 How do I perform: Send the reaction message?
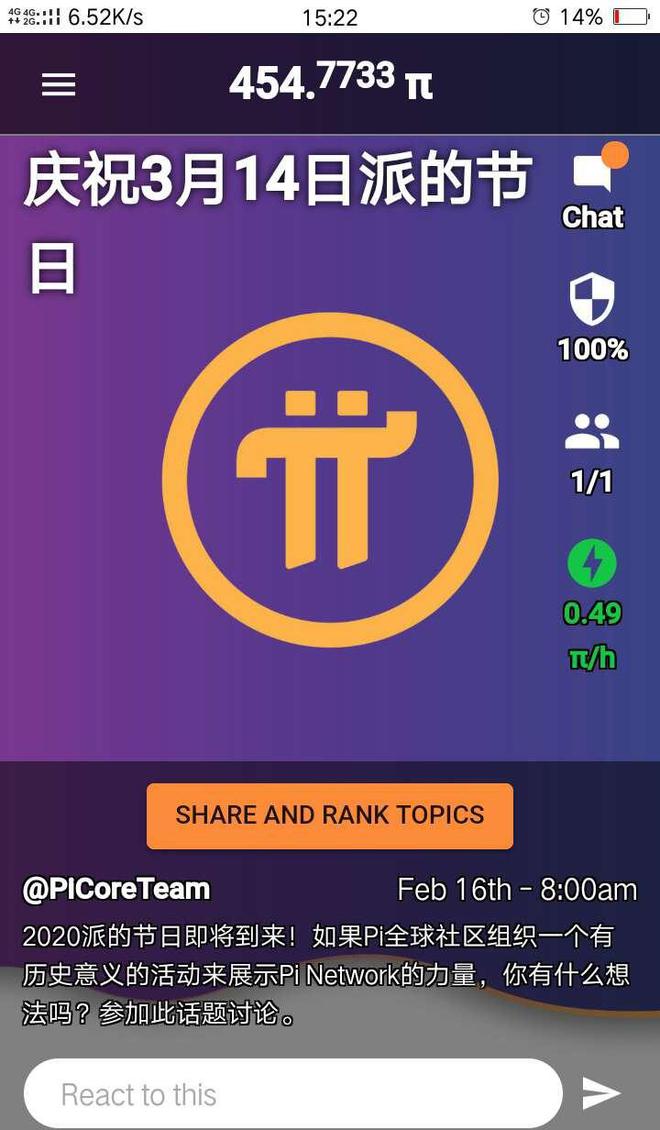[x=601, y=1094]
